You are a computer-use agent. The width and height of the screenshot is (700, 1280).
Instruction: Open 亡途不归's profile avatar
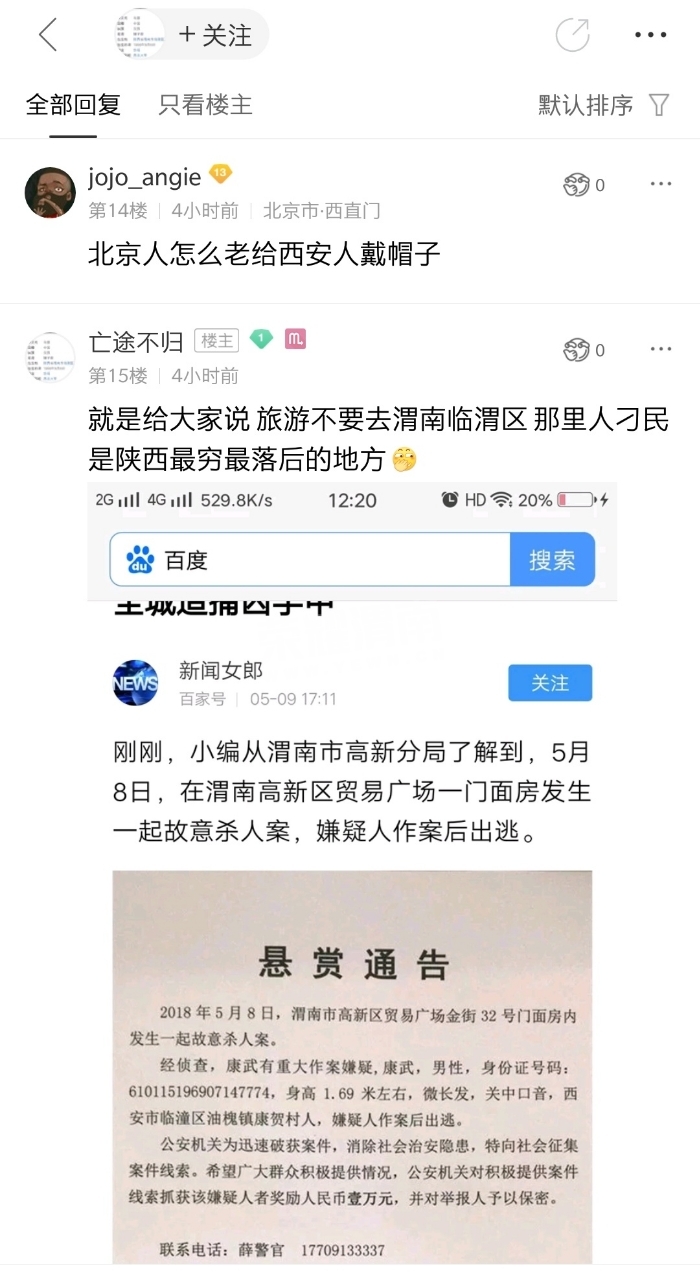50,357
